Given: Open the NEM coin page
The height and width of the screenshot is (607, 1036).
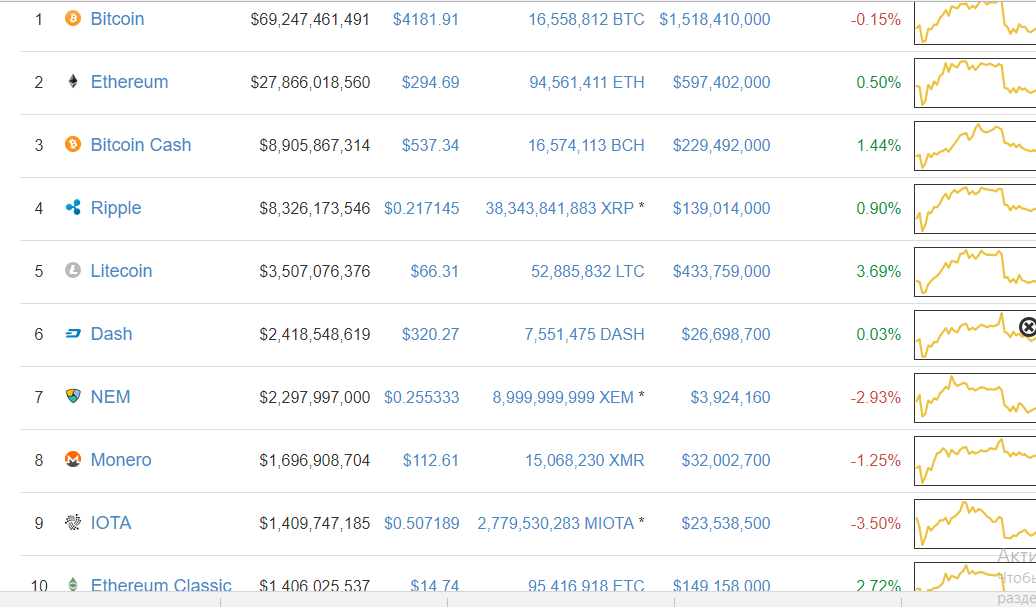Looking at the screenshot, I should pos(110,397).
